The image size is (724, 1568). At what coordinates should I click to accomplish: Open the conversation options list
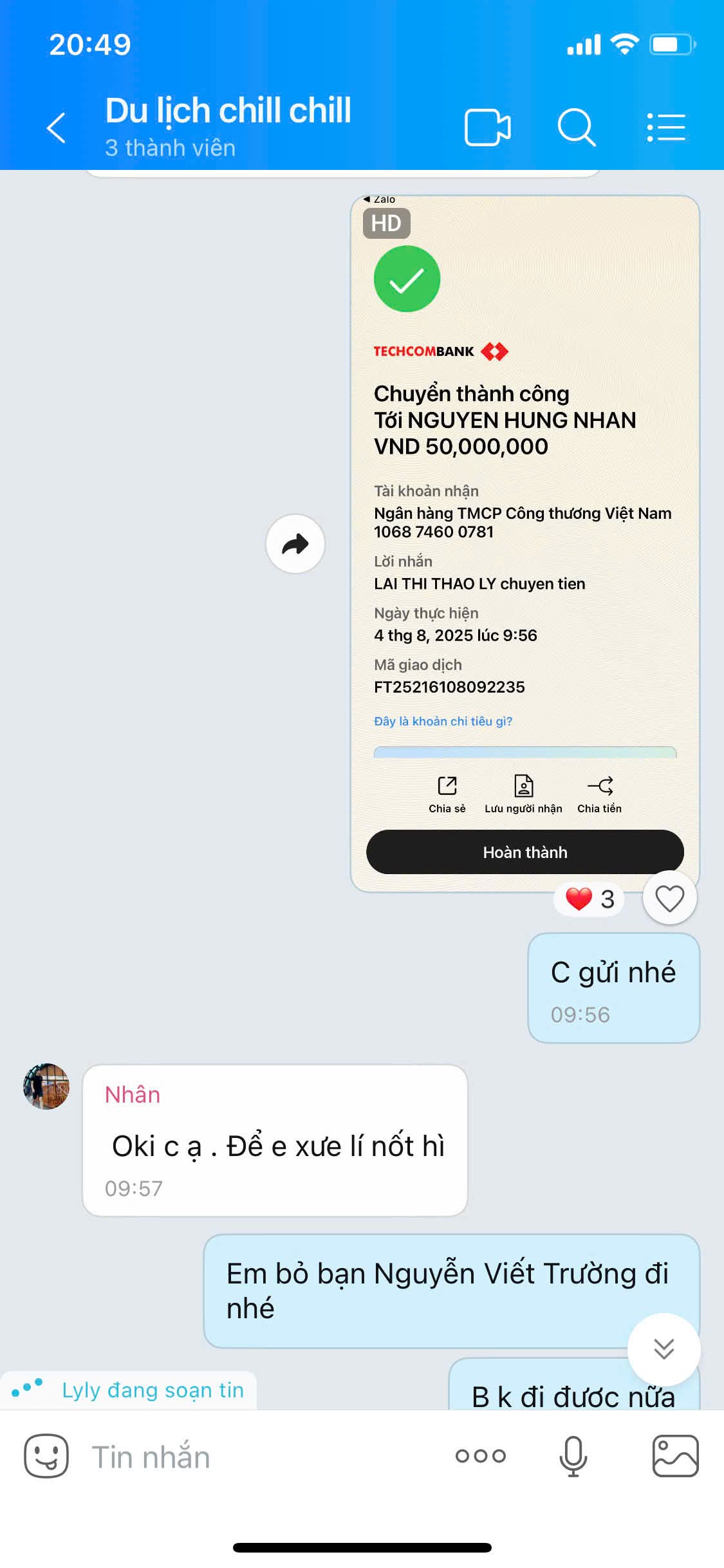tap(667, 127)
